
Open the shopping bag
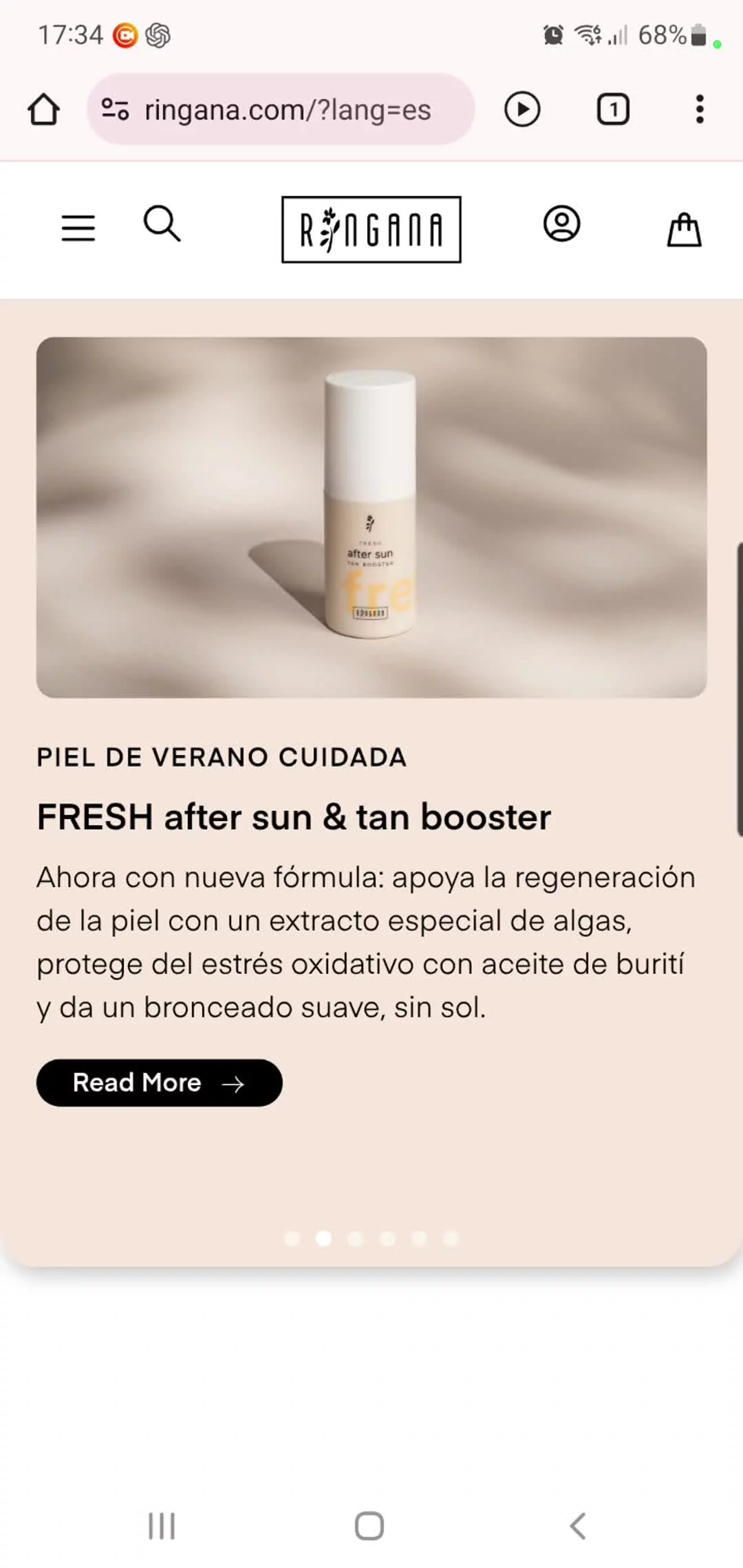[x=684, y=229]
